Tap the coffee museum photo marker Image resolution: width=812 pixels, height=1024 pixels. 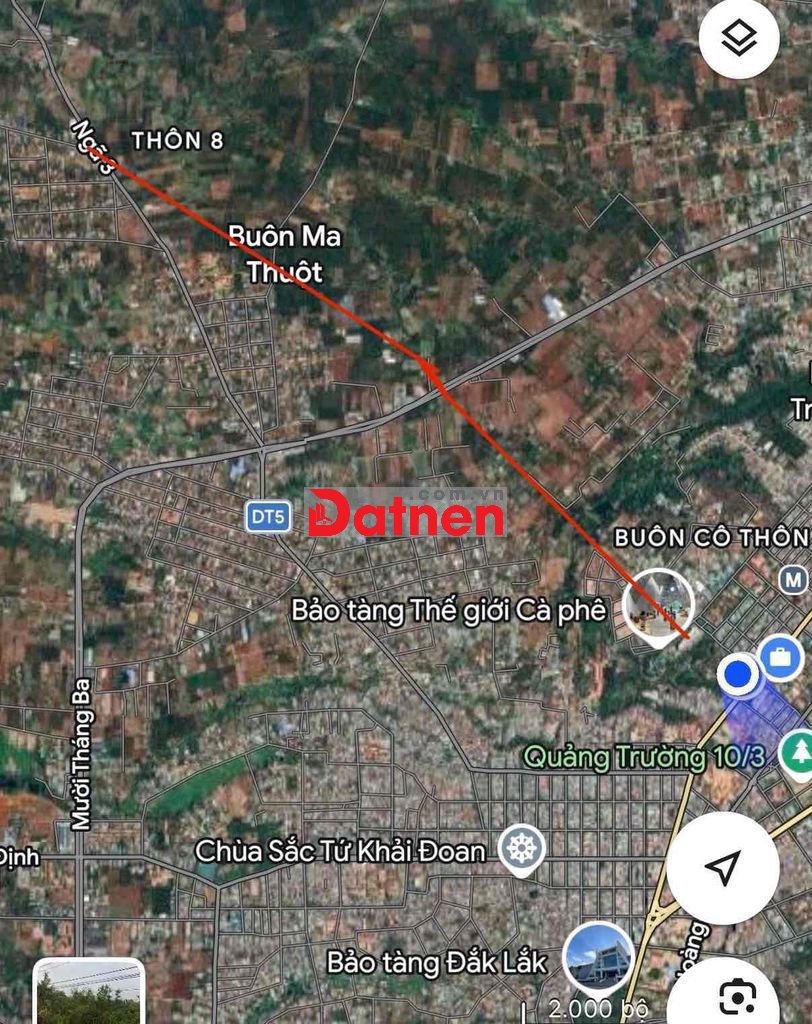[x=659, y=604]
